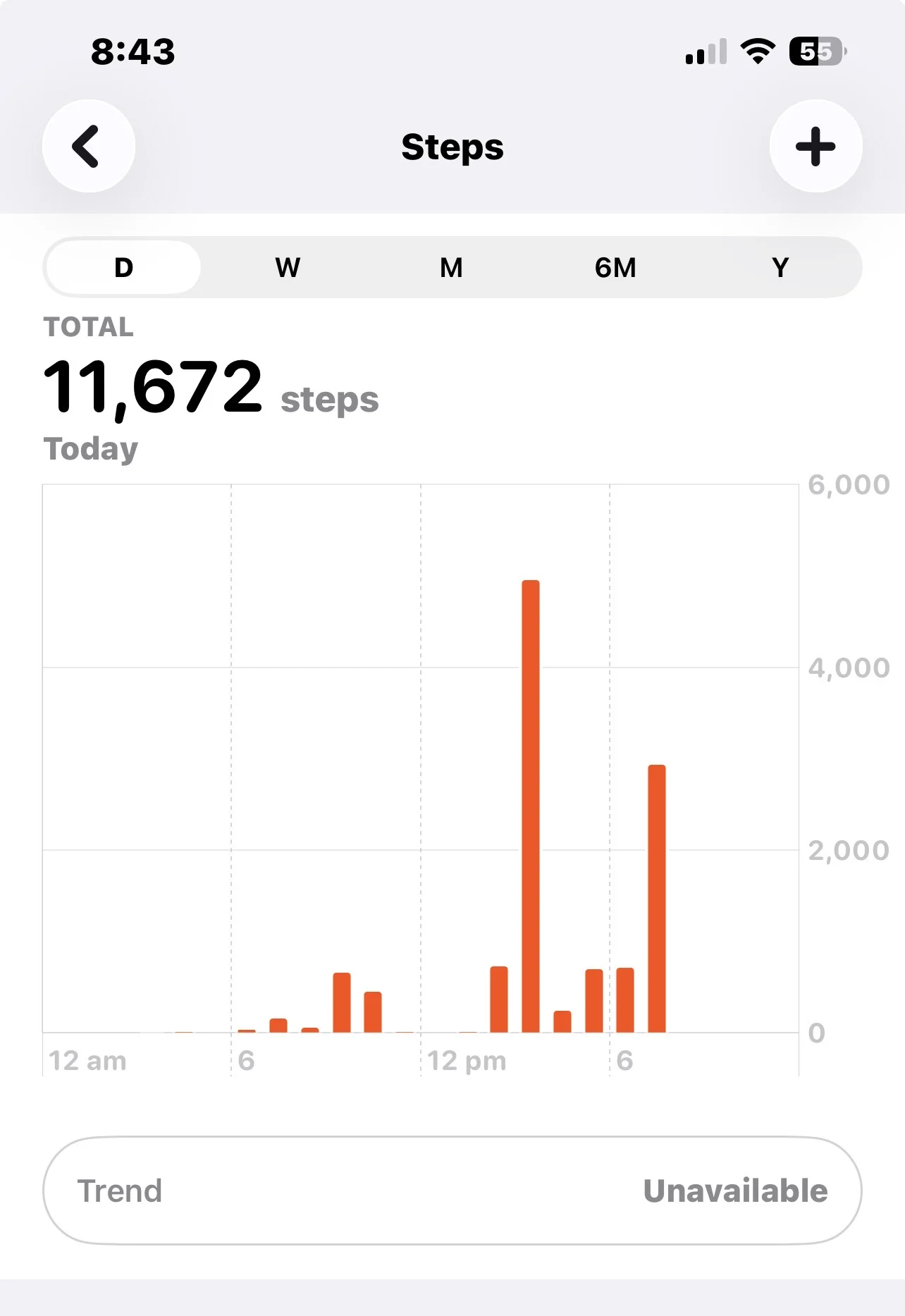The width and height of the screenshot is (905, 1316).
Task: Select the D day view
Action: click(x=124, y=268)
